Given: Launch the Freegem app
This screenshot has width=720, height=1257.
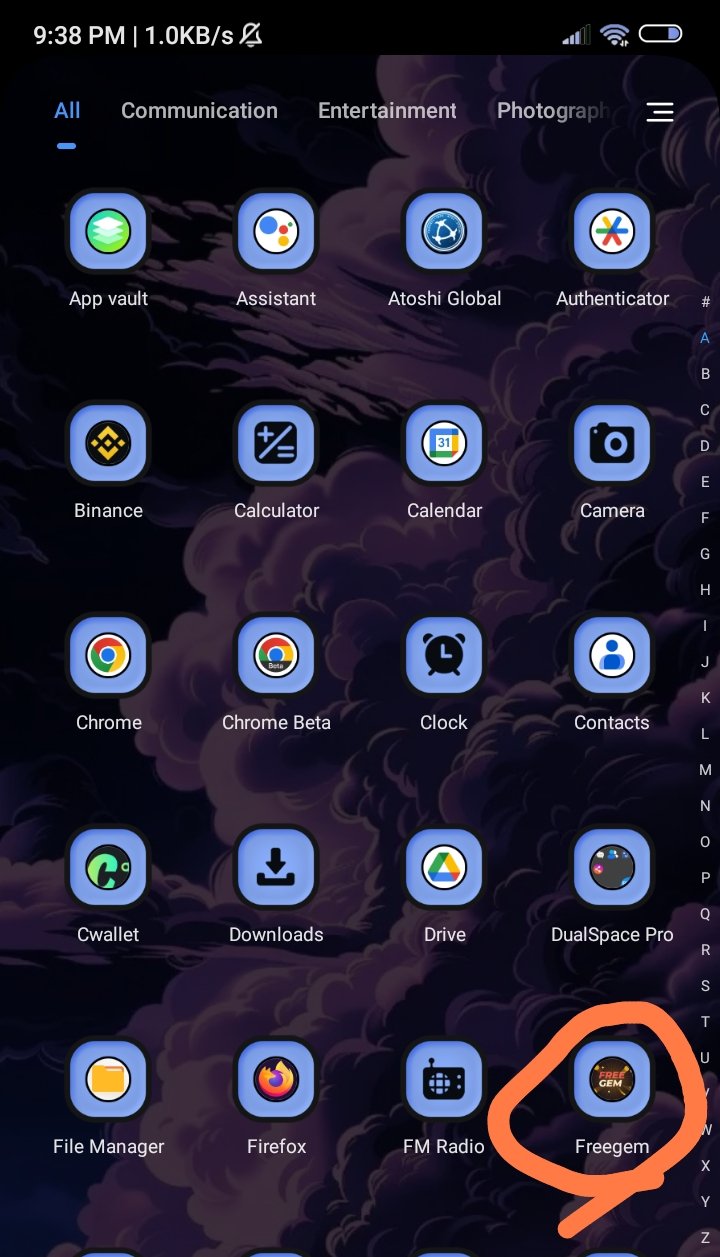Looking at the screenshot, I should (x=612, y=1081).
